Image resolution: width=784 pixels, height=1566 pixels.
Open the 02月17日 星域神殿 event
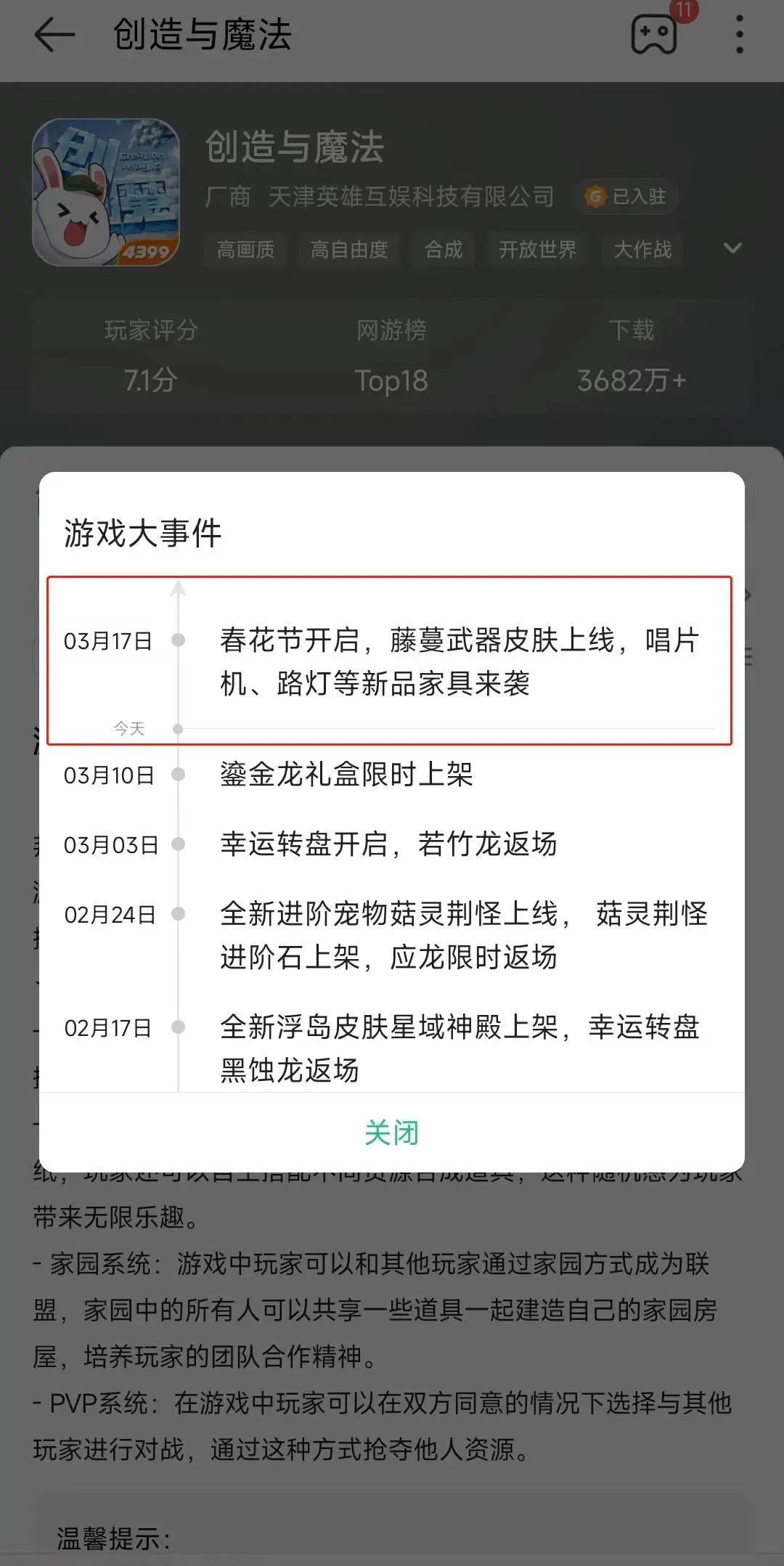click(389, 1048)
